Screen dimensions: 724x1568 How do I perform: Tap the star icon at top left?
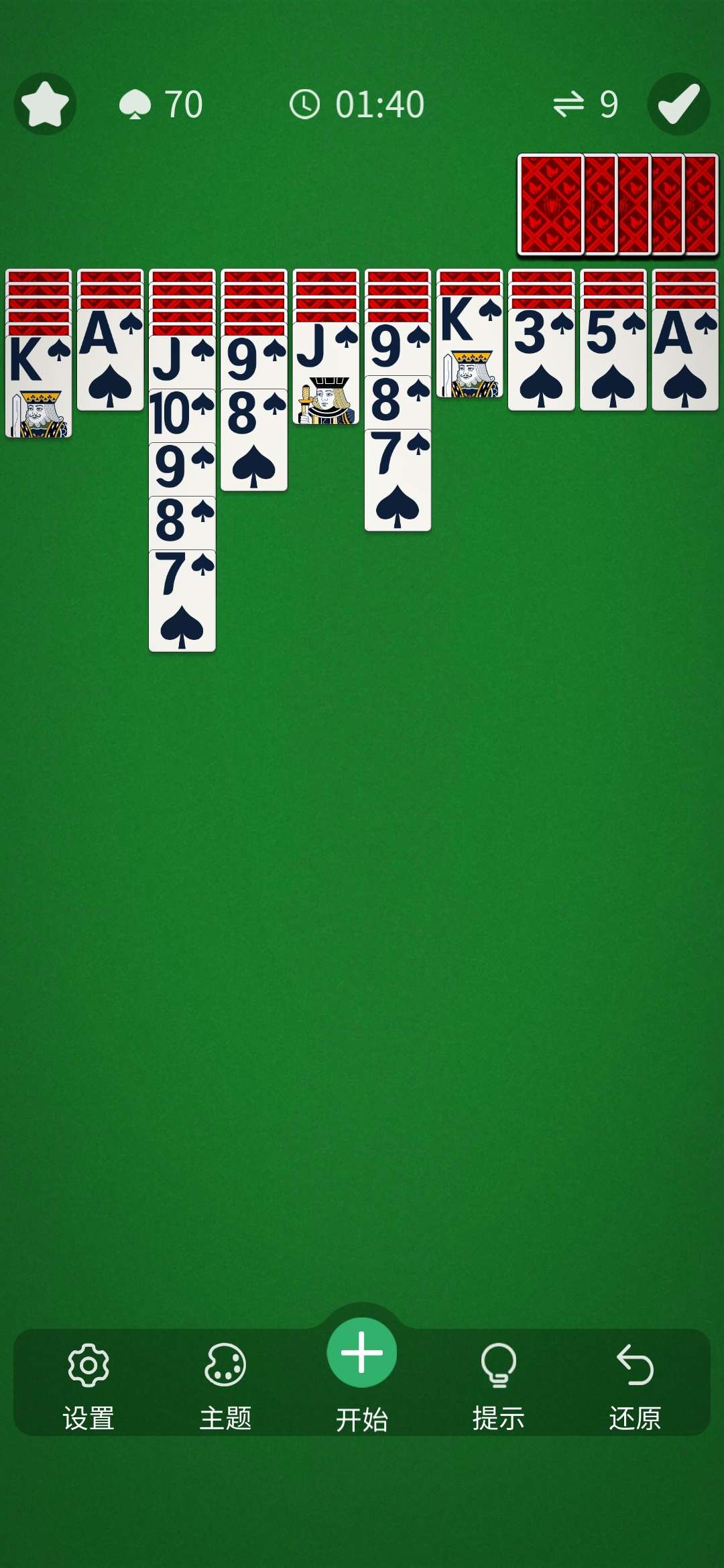tap(45, 104)
